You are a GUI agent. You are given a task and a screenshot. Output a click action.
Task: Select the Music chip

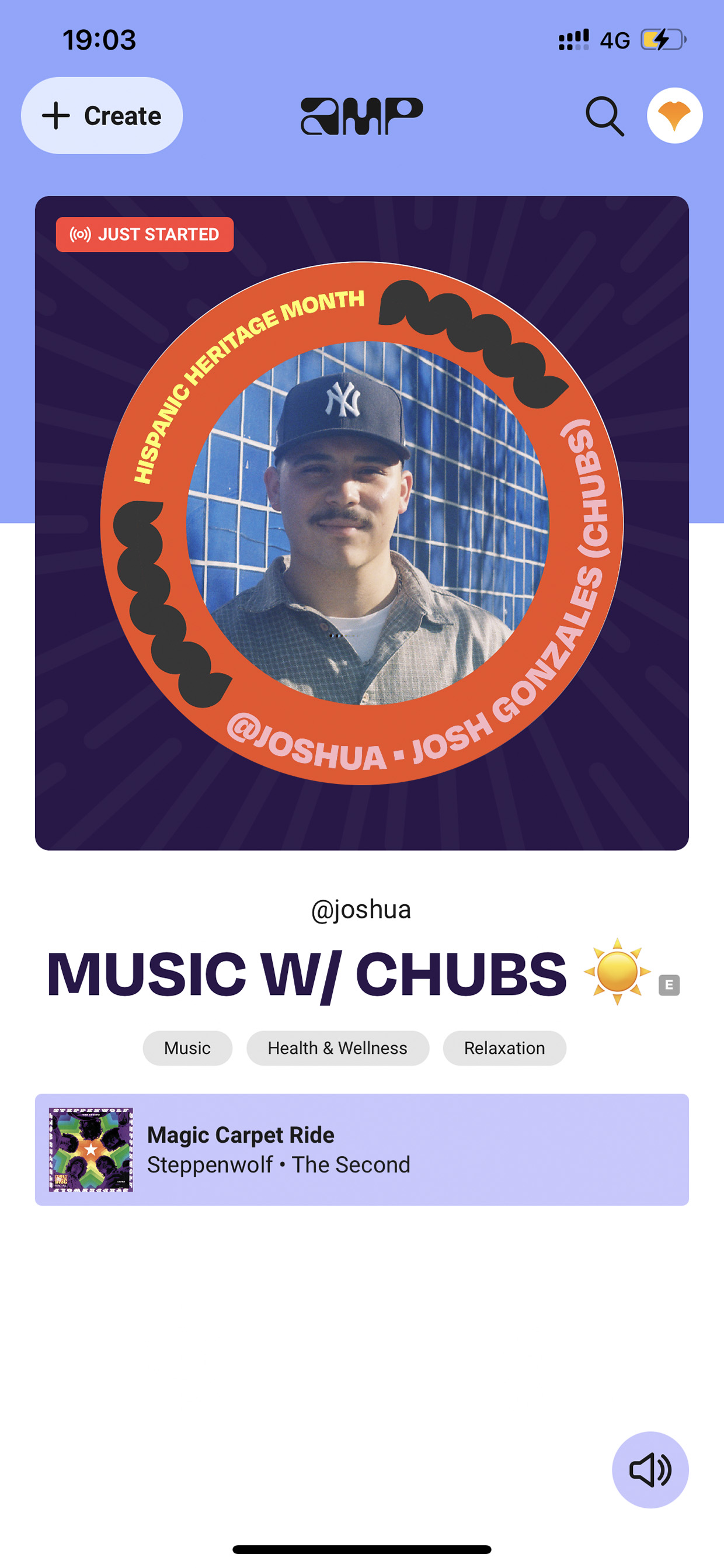187,1048
